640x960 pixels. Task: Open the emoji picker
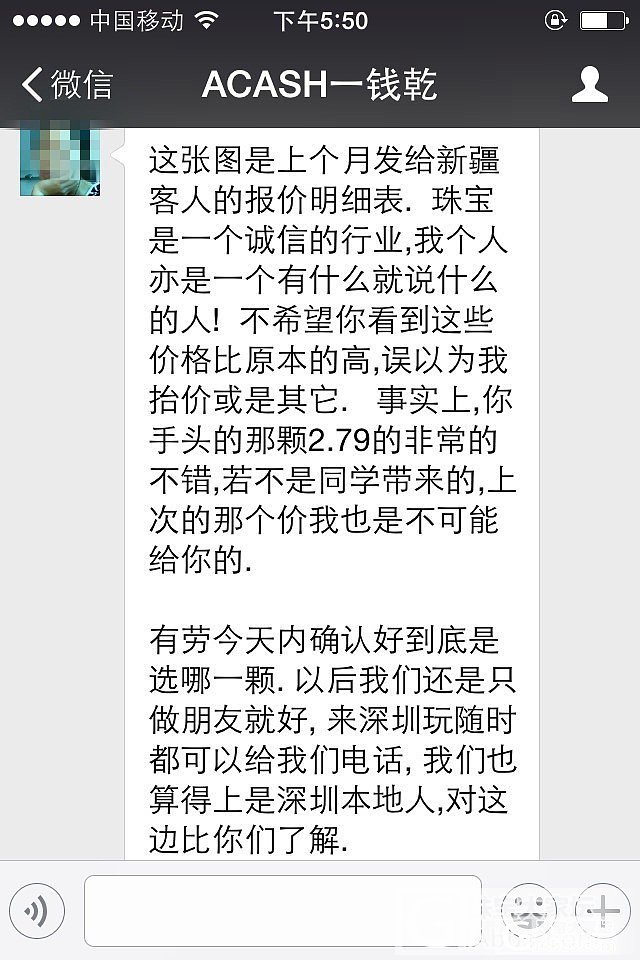pos(528,910)
